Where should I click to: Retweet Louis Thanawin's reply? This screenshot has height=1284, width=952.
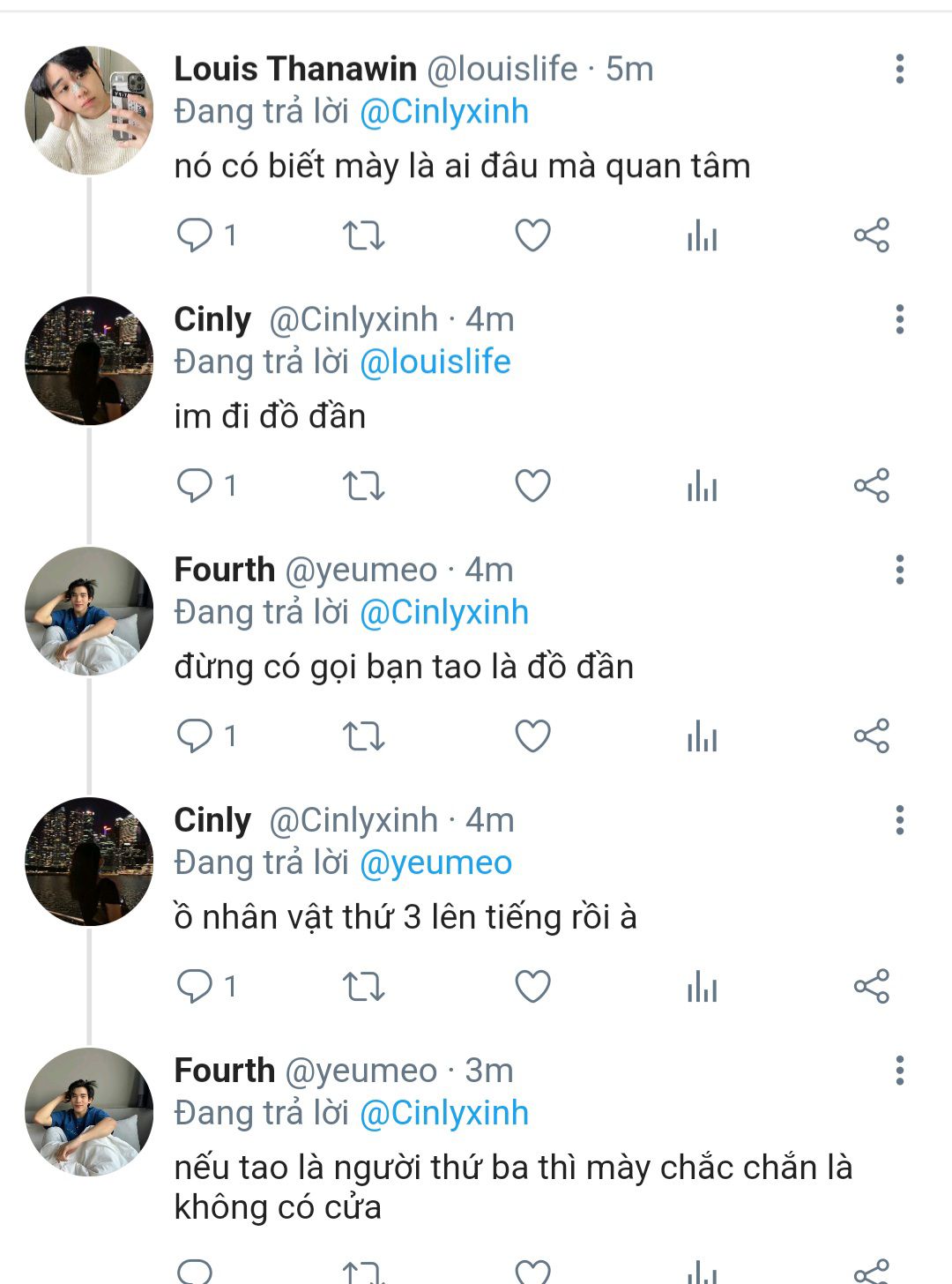click(x=363, y=235)
